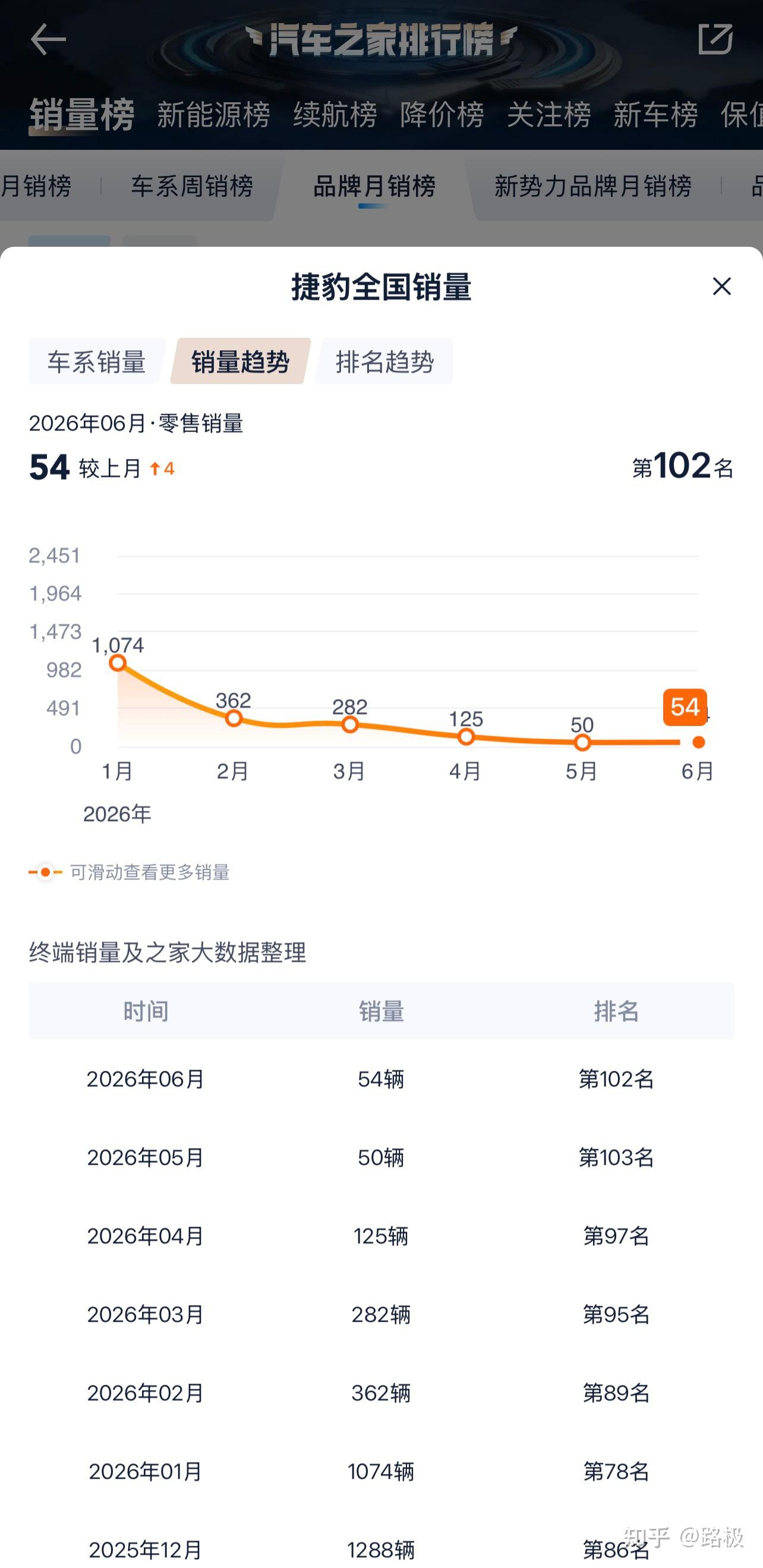The width and height of the screenshot is (763, 1568).
Task: Switch to 新能源榜 ranking
Action: [213, 114]
